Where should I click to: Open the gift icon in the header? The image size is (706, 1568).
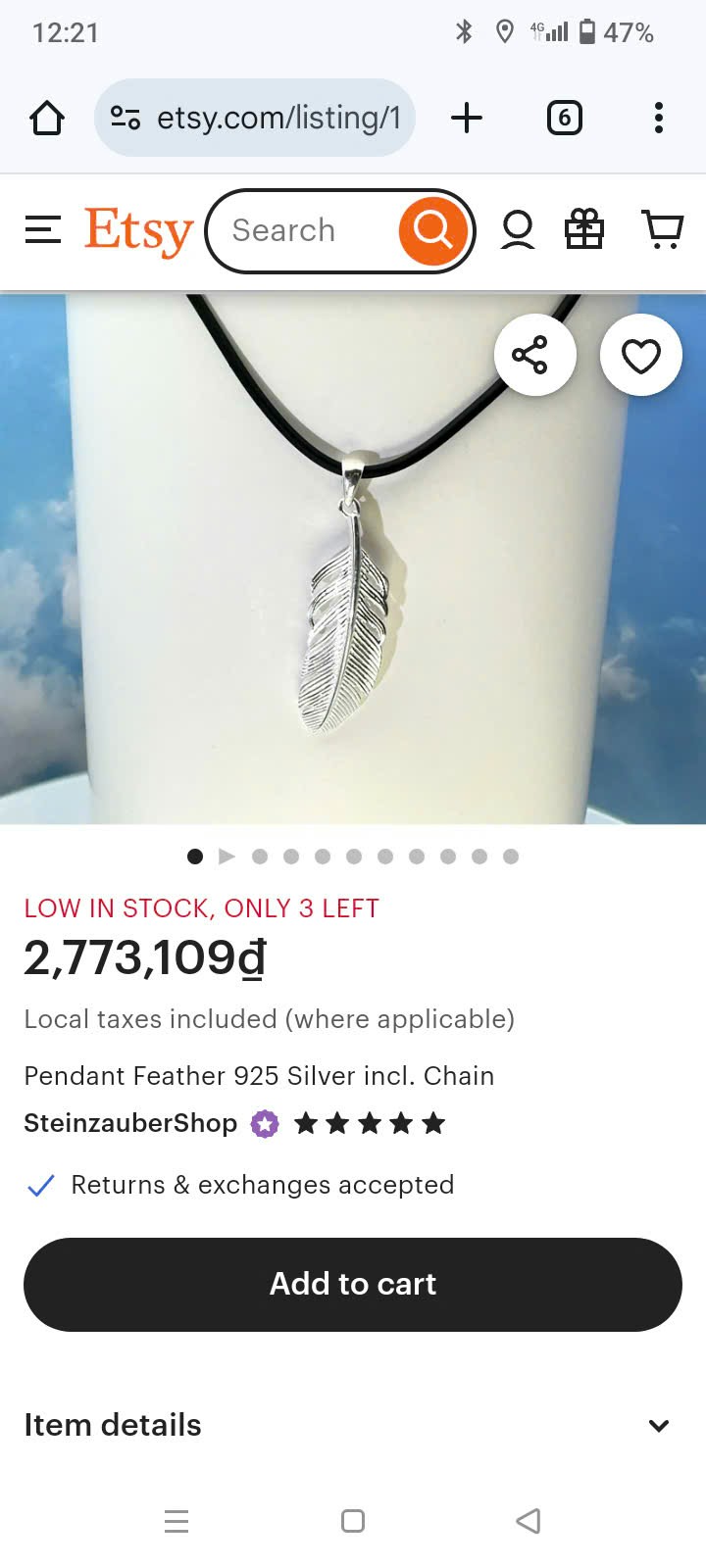click(584, 230)
